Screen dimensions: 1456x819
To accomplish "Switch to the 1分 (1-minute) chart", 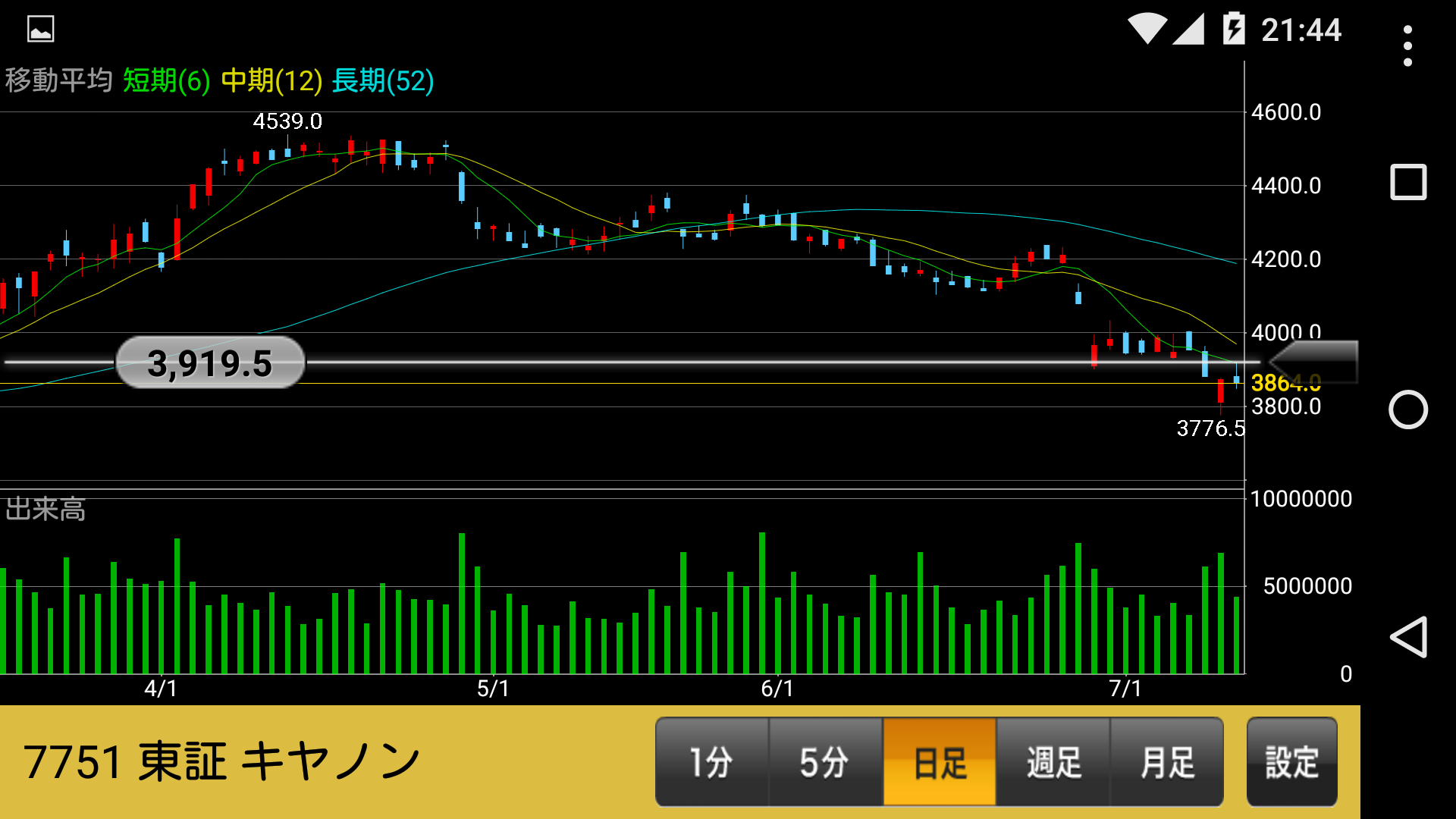I will click(711, 761).
